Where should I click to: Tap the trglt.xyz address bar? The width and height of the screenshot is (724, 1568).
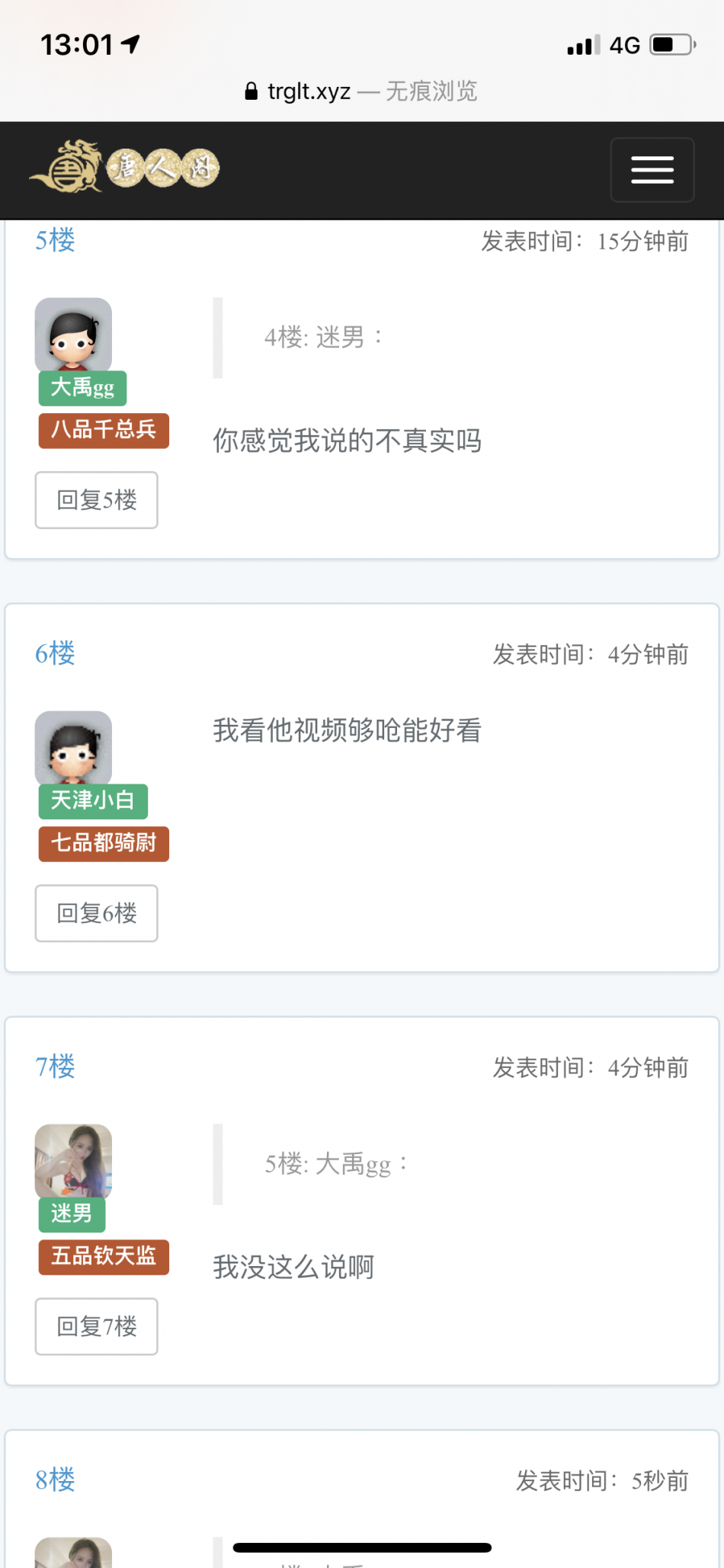coord(361,91)
